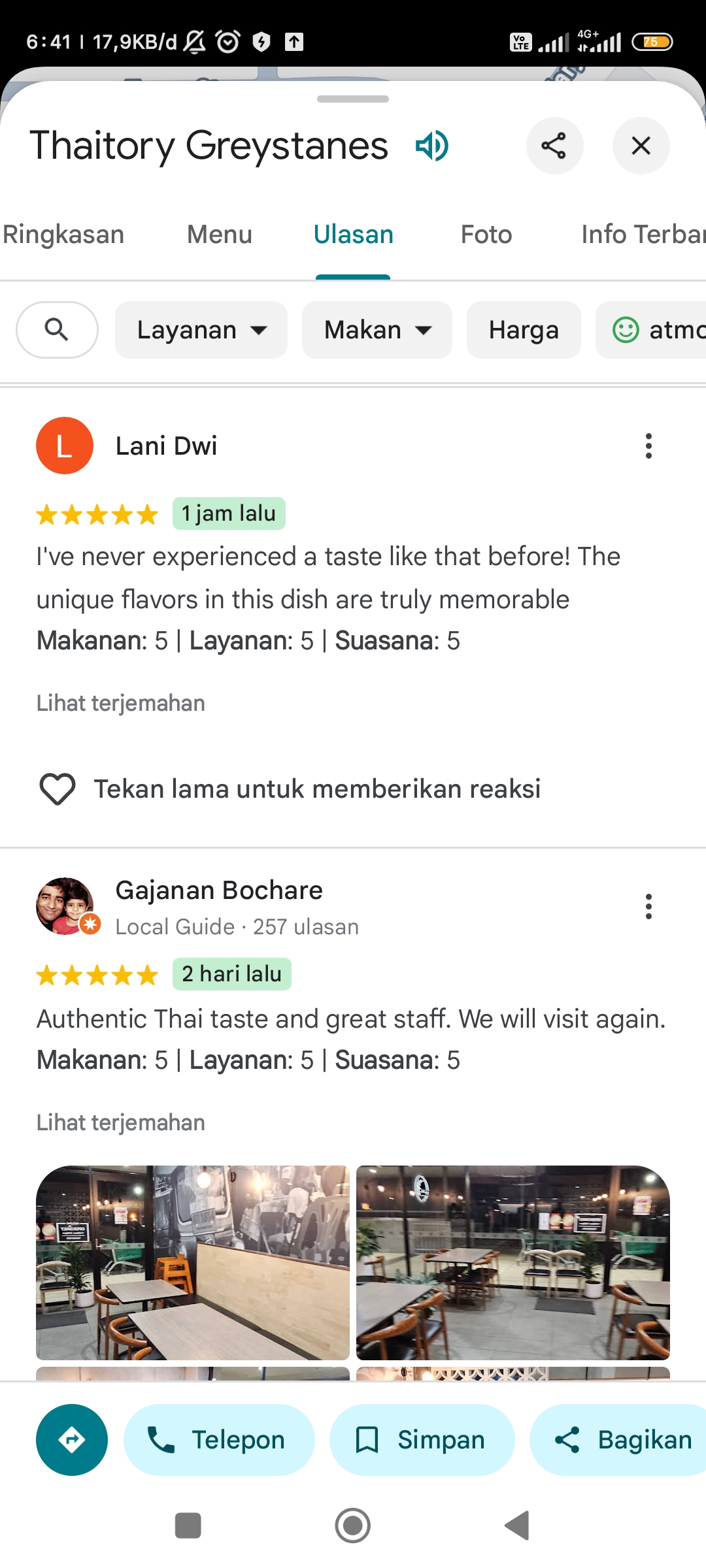Open the Foto tab
Screen dimensions: 706x1568
click(486, 235)
